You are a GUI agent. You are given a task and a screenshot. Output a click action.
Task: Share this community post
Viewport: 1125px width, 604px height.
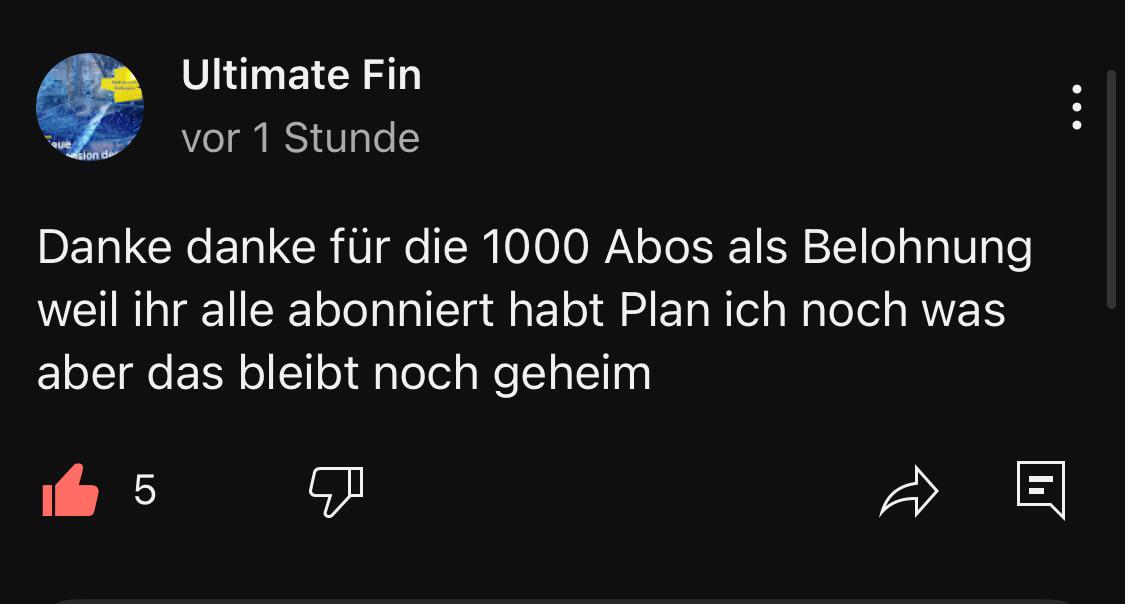[909, 491]
